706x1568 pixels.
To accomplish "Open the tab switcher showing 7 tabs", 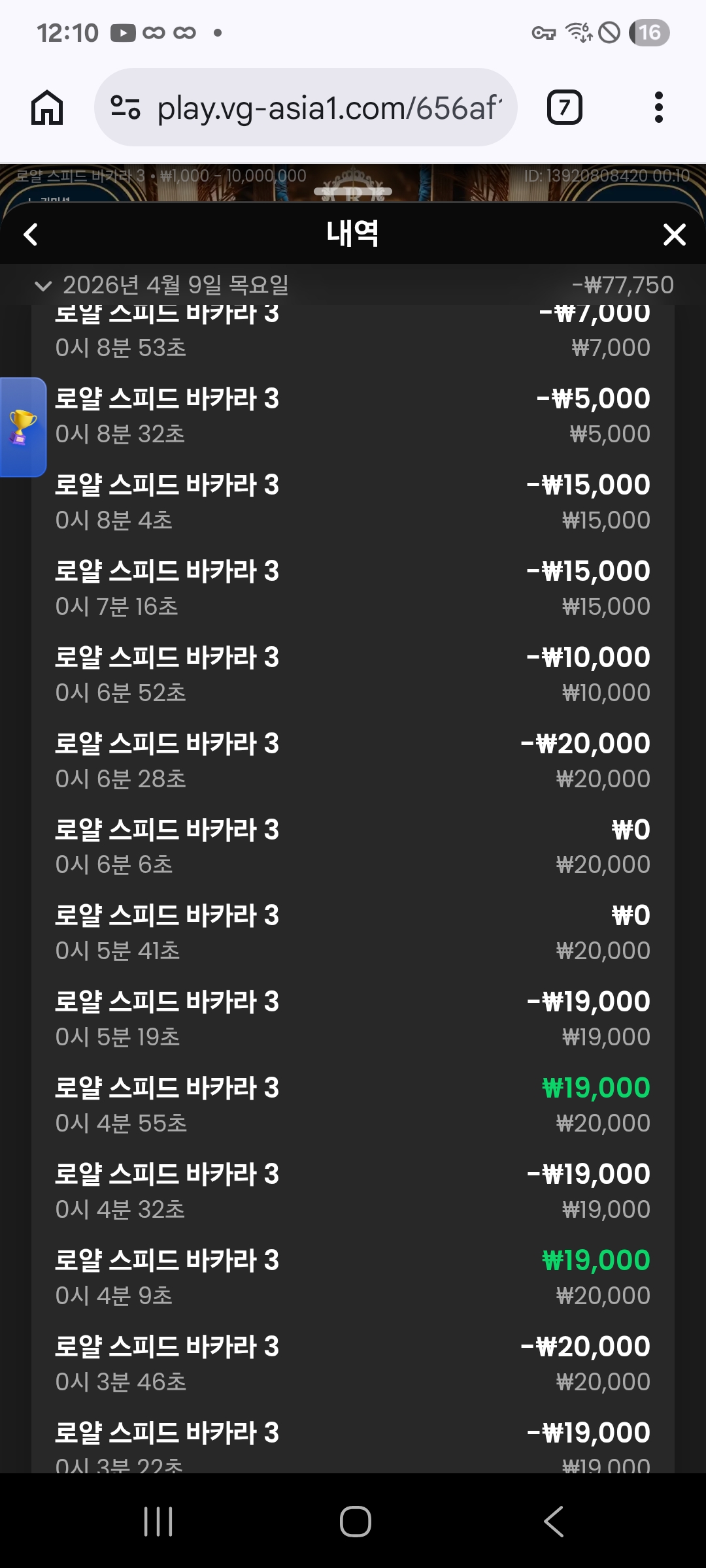I will (564, 107).
